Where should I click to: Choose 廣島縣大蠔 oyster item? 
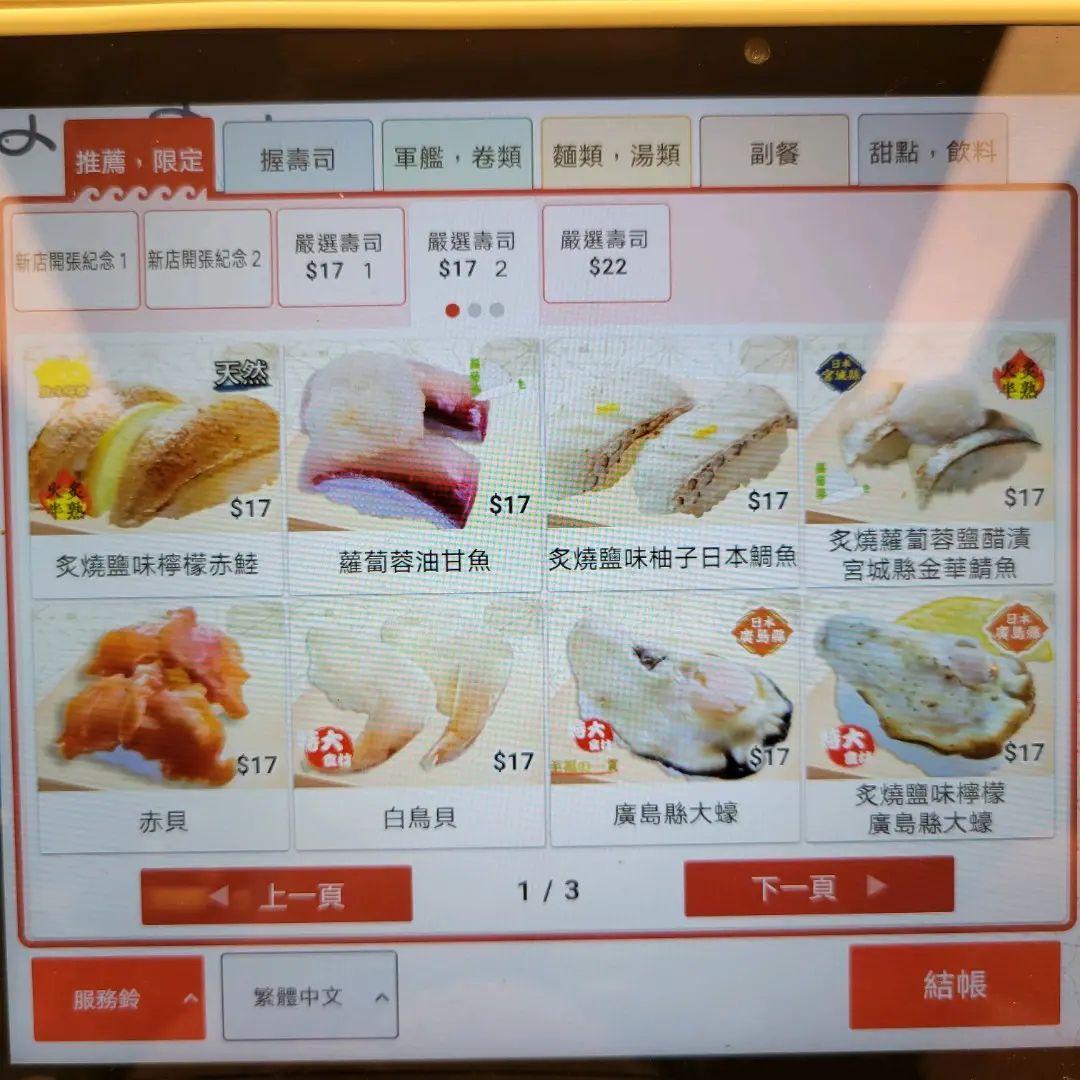click(675, 718)
